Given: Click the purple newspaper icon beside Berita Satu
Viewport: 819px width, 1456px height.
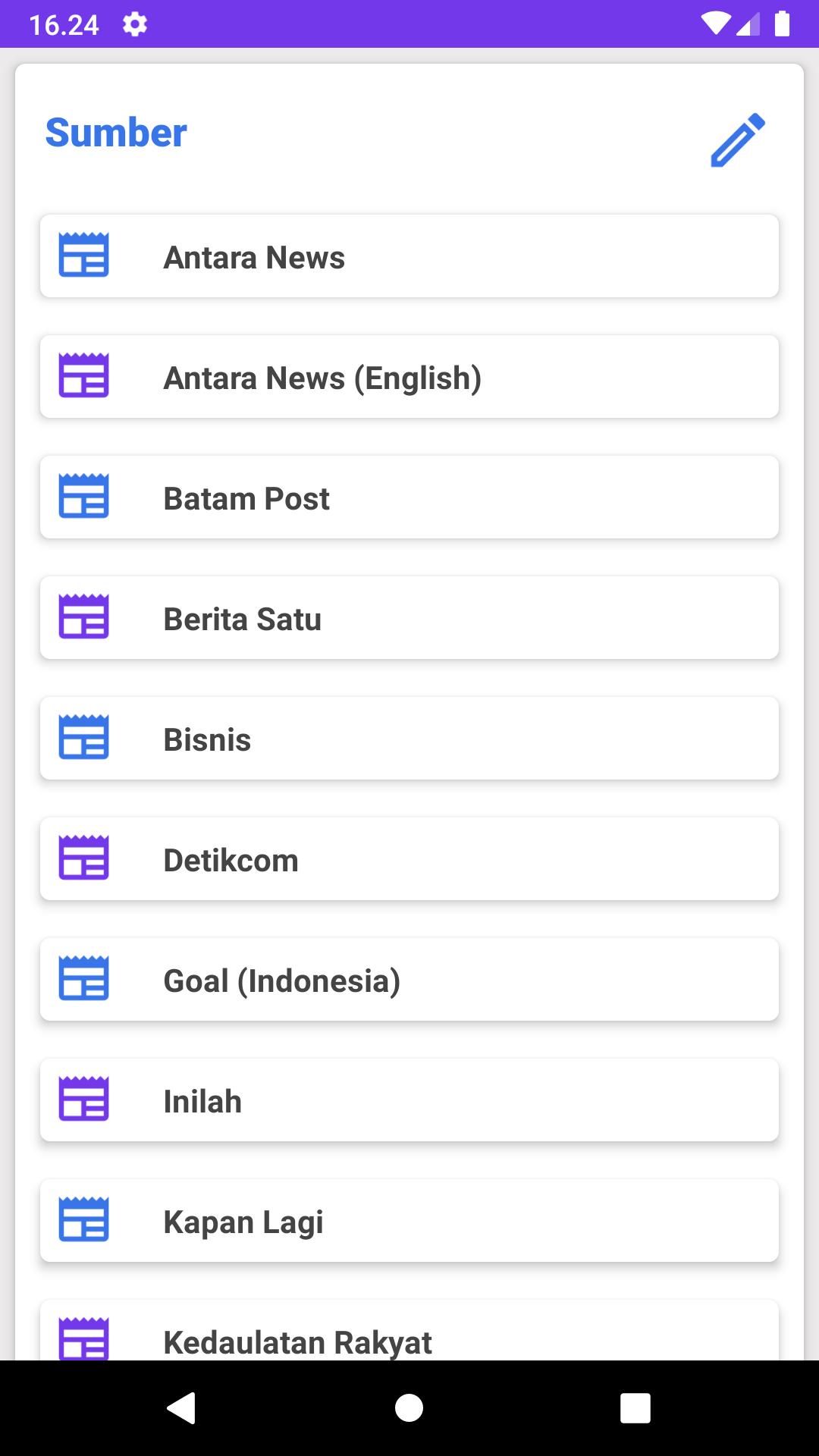Looking at the screenshot, I should pos(83,617).
